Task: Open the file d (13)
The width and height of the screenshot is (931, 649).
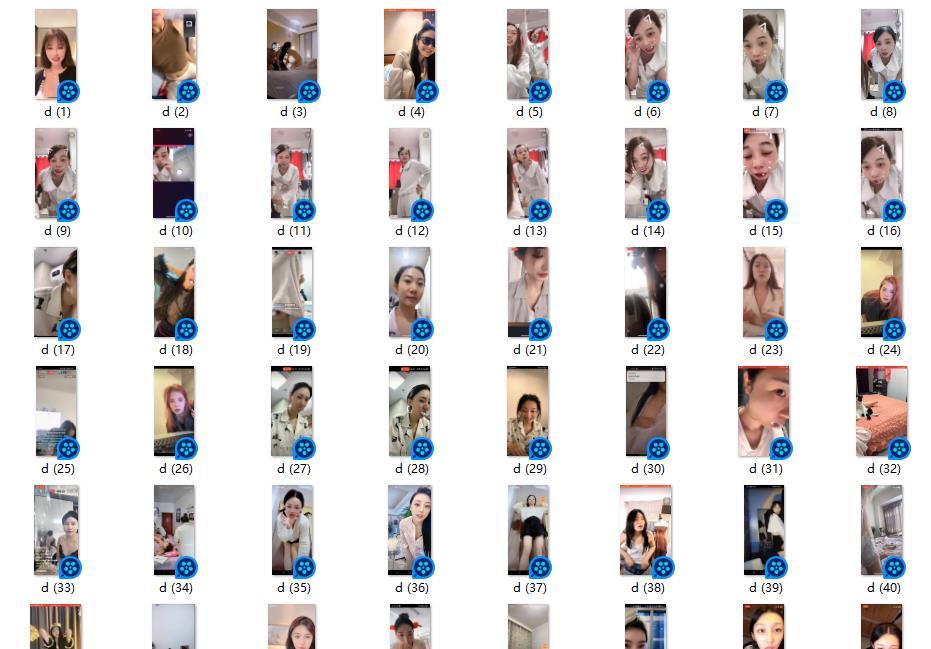Action: pyautogui.click(x=527, y=174)
